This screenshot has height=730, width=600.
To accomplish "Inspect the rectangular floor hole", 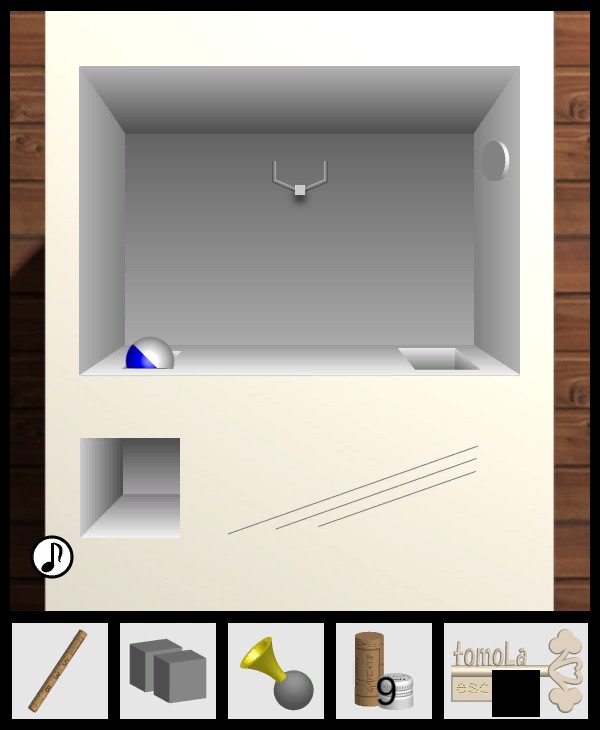I will [439, 358].
